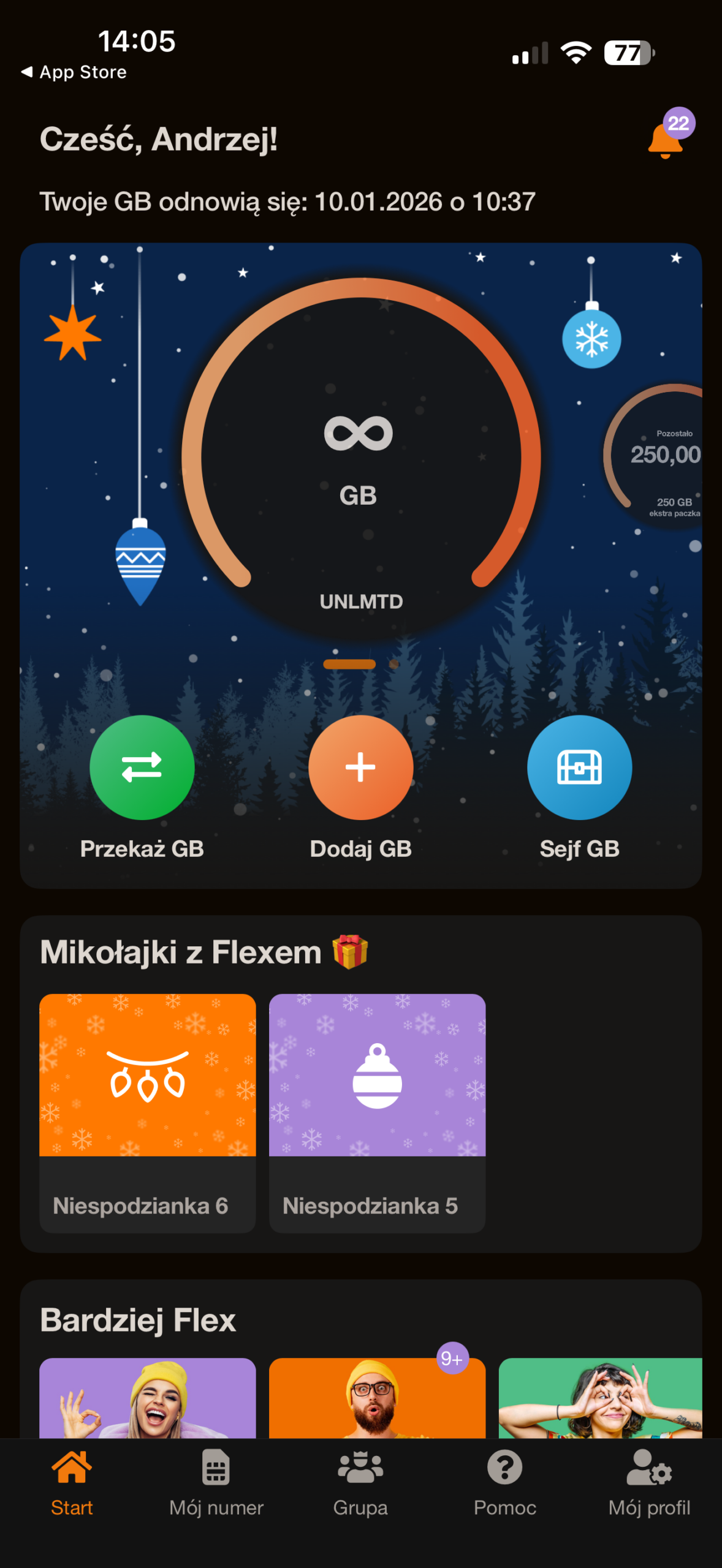Open the purple Bardziej Flex card
722x1568 pixels.
(147, 1398)
